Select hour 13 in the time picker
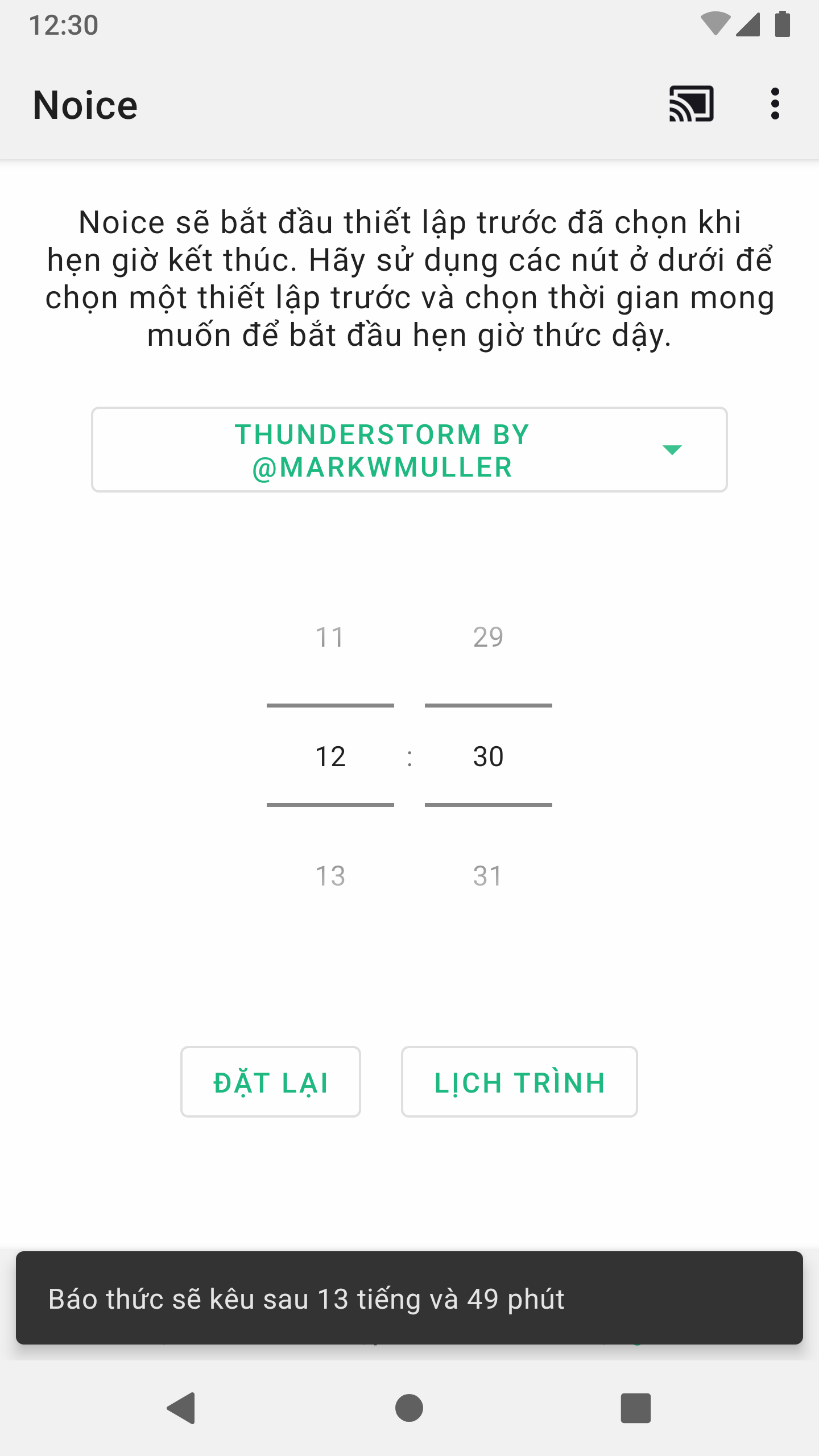Screen dimensions: 819x1456 330,876
